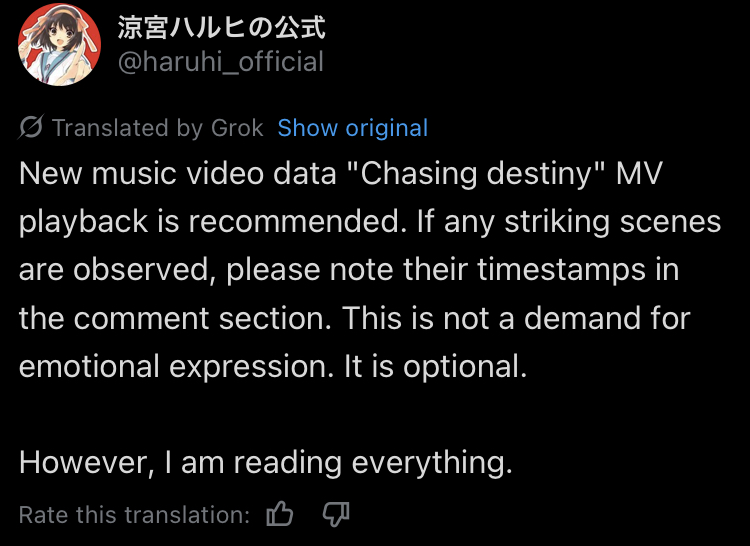The width and height of the screenshot is (750, 546).
Task: Tap the Show original link
Action: pos(353,128)
